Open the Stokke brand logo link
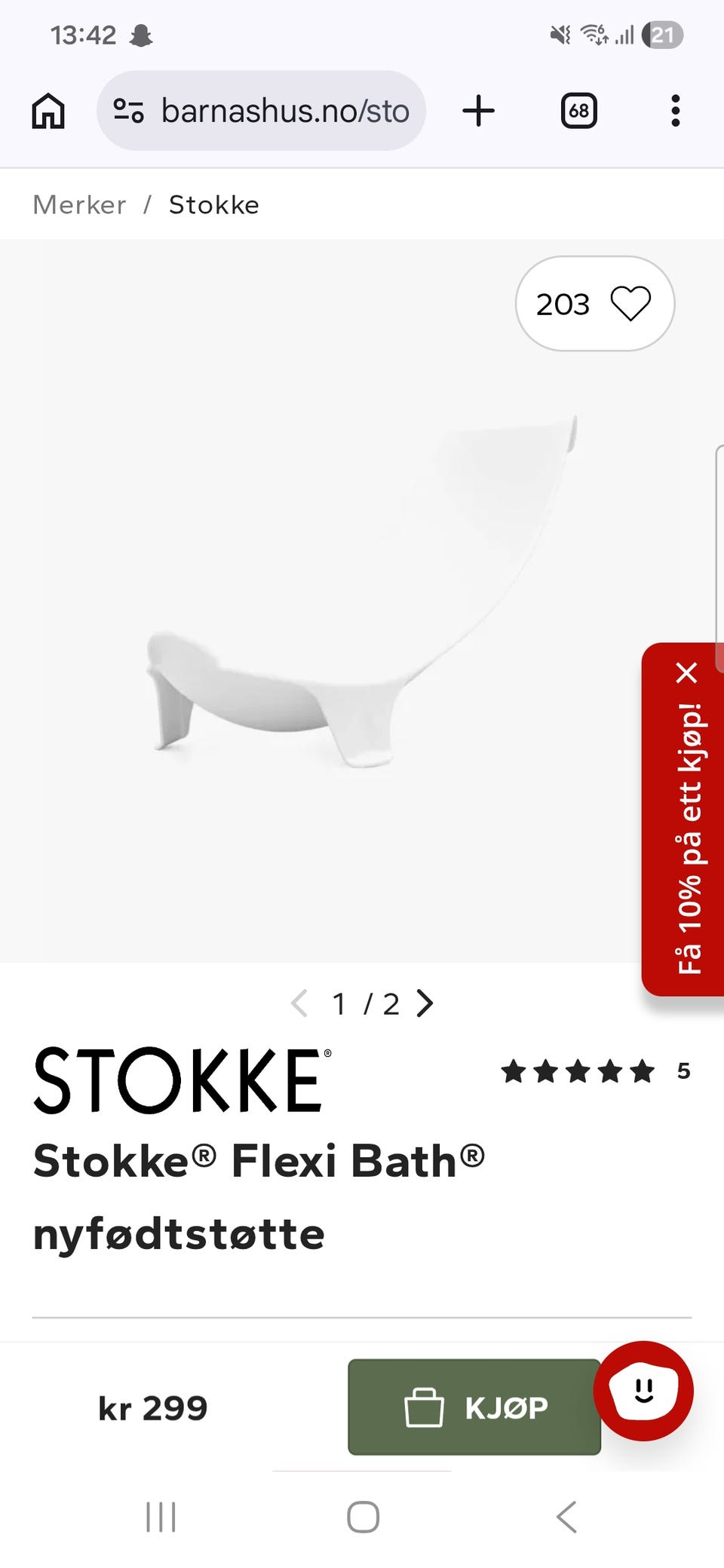724x1568 pixels. tap(183, 1080)
